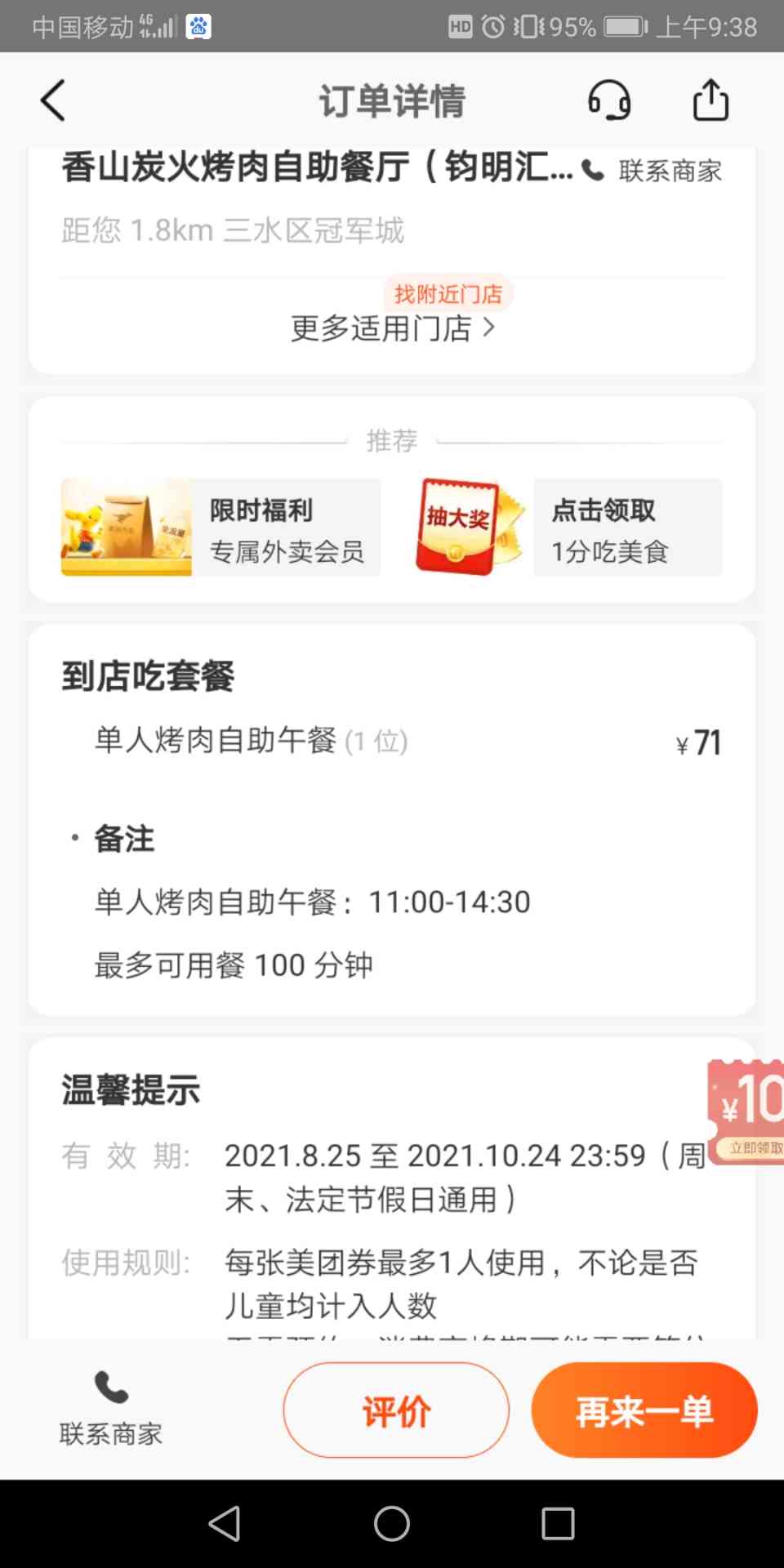The height and width of the screenshot is (1568, 784).
Task: Call merchant from the restaurant header
Action: pos(653,171)
